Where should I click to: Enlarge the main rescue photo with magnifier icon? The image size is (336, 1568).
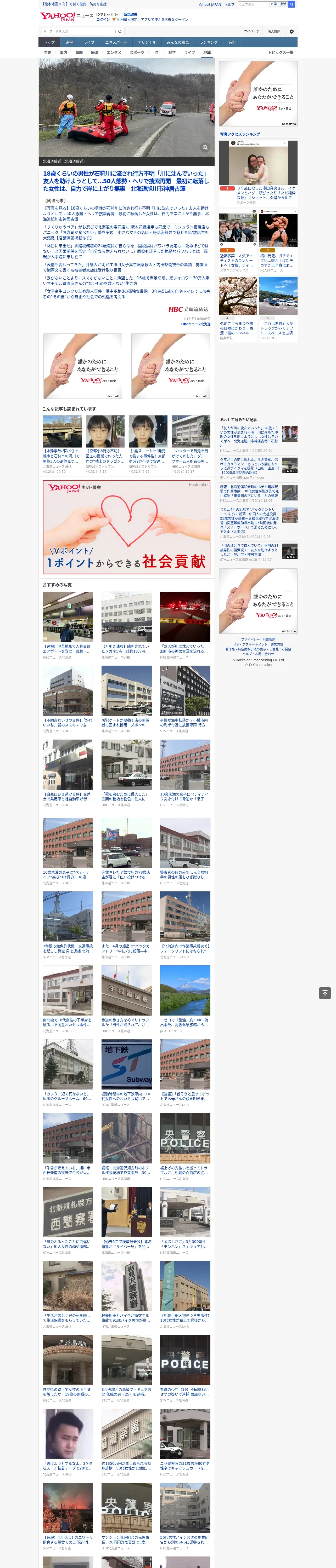[205, 147]
